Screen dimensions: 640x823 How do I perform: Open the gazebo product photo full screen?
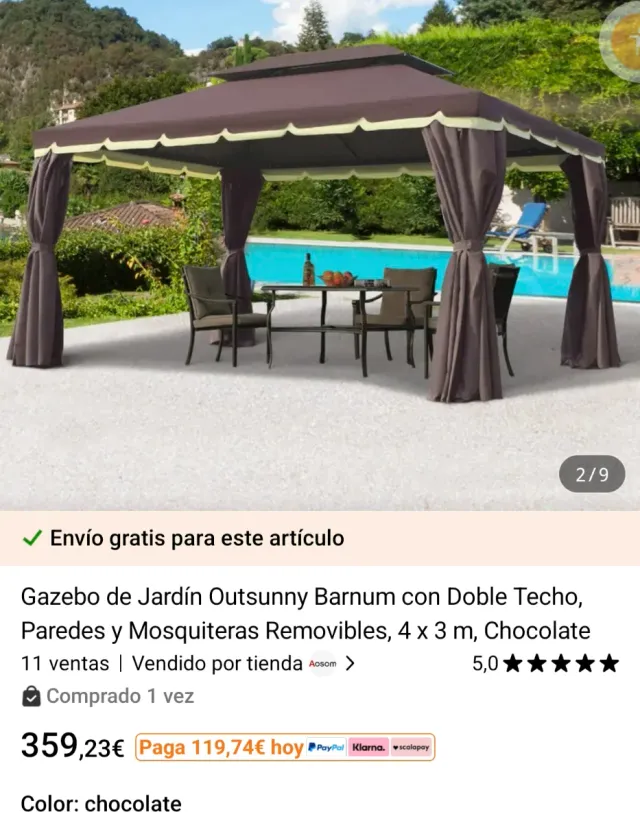(320, 255)
